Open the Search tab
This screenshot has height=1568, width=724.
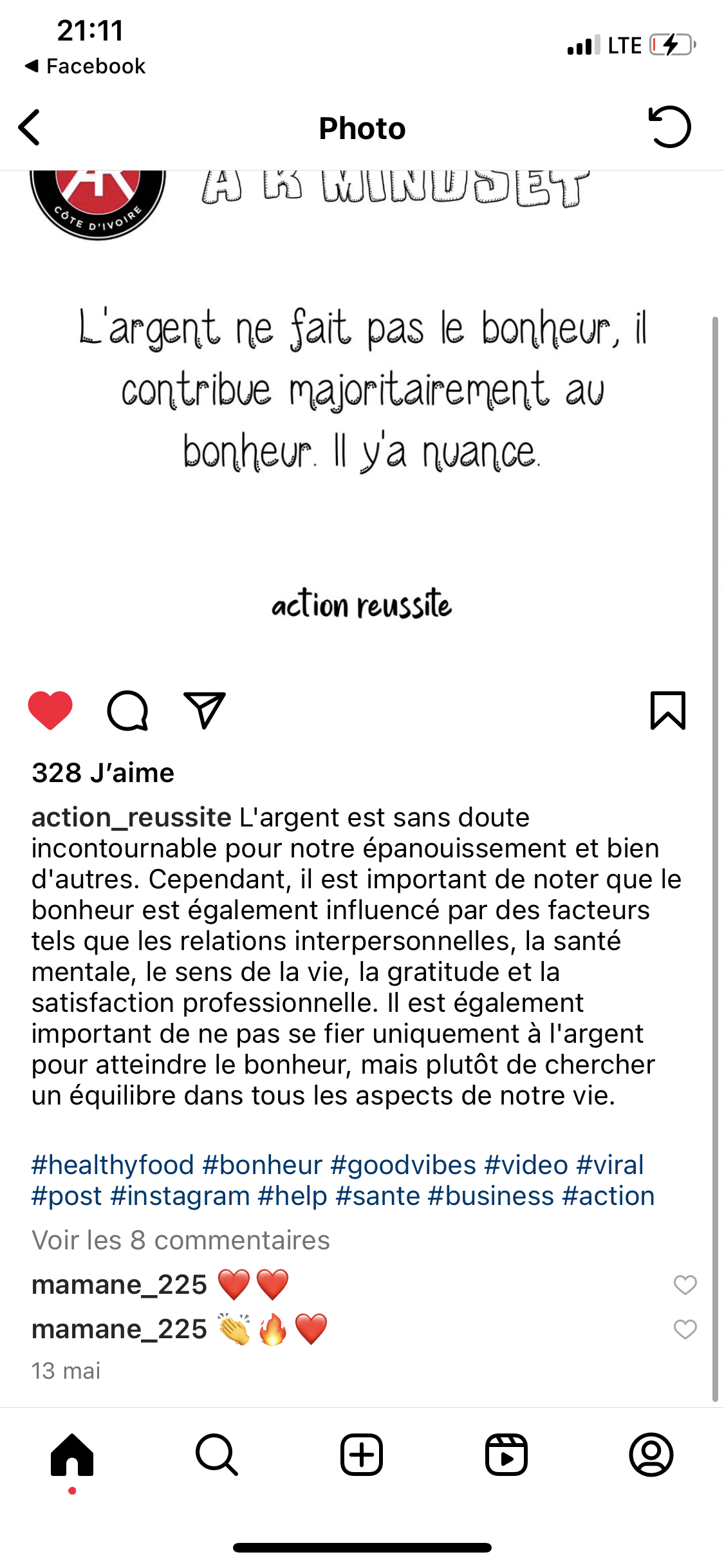217,1455
